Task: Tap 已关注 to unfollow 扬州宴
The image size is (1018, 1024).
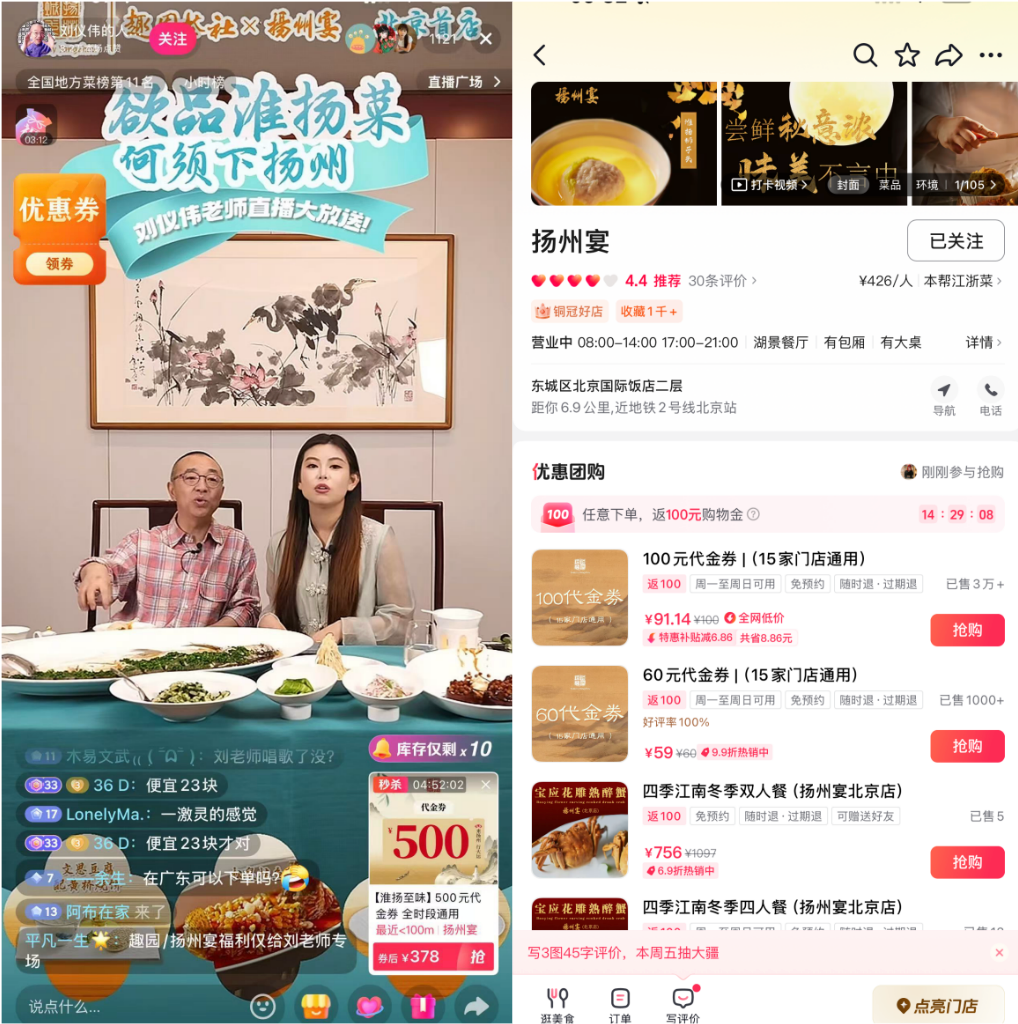Action: pyautogui.click(x=955, y=241)
